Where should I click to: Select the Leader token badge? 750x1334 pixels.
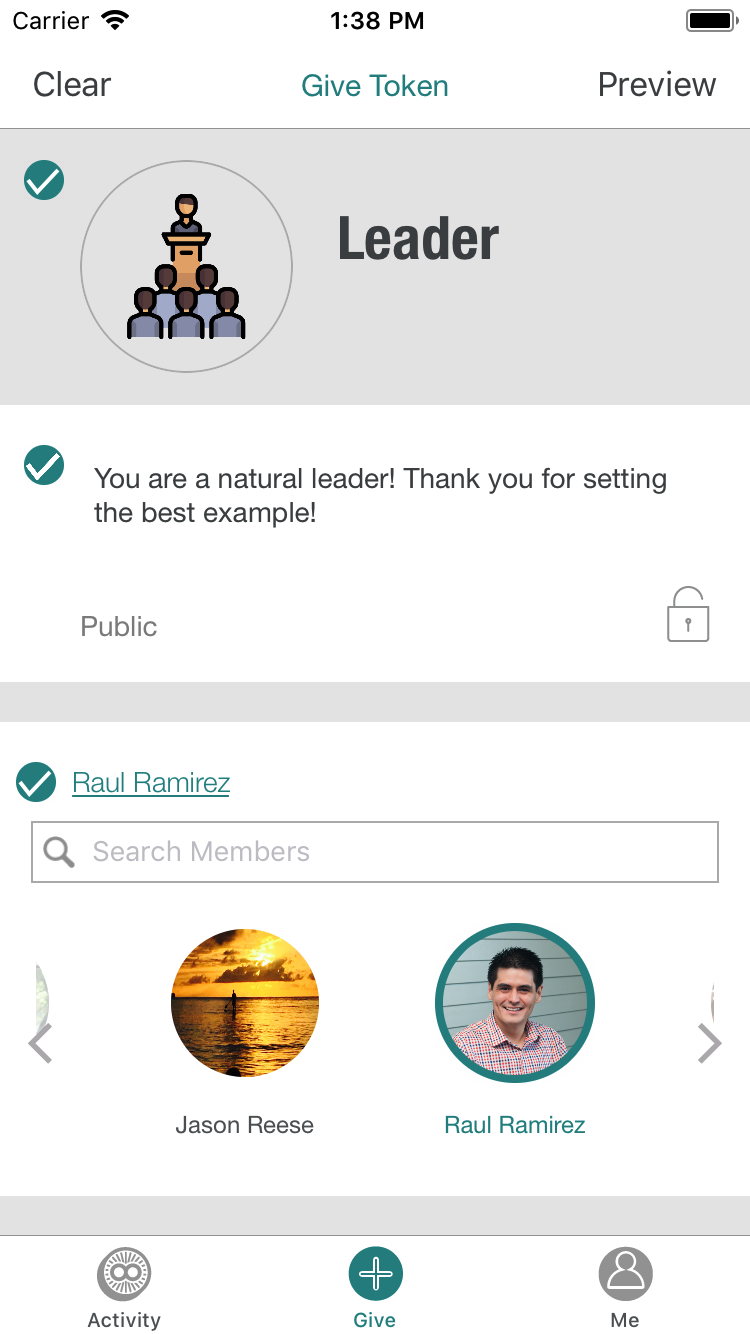[x=186, y=267]
